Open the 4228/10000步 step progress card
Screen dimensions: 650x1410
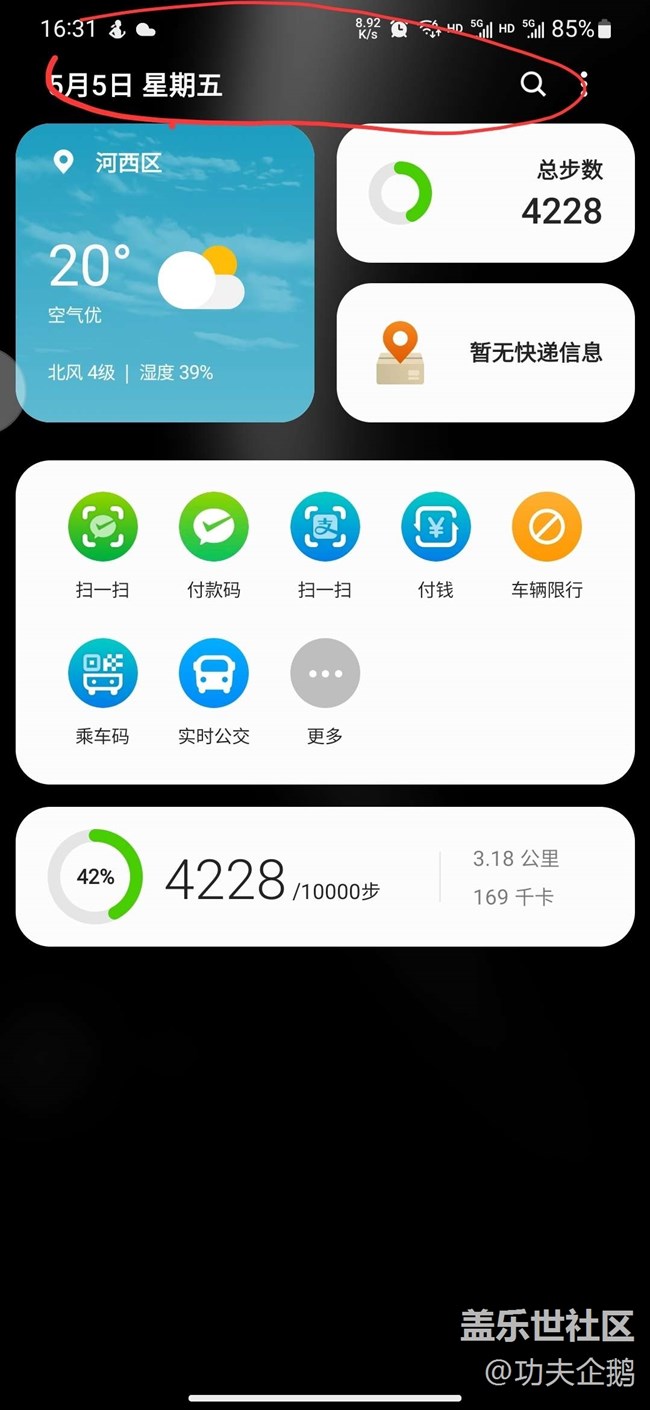[x=325, y=877]
